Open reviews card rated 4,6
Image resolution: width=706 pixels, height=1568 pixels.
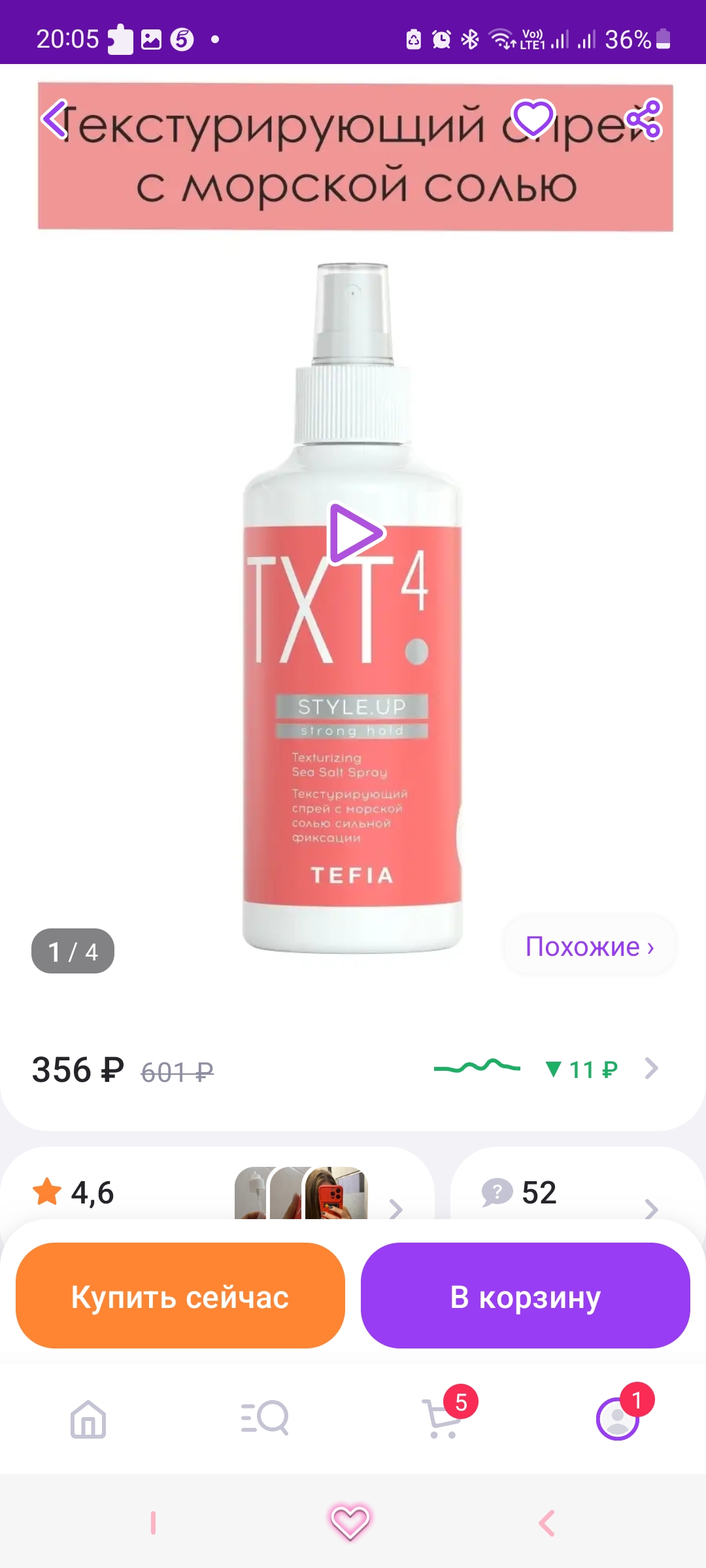tap(216, 1192)
